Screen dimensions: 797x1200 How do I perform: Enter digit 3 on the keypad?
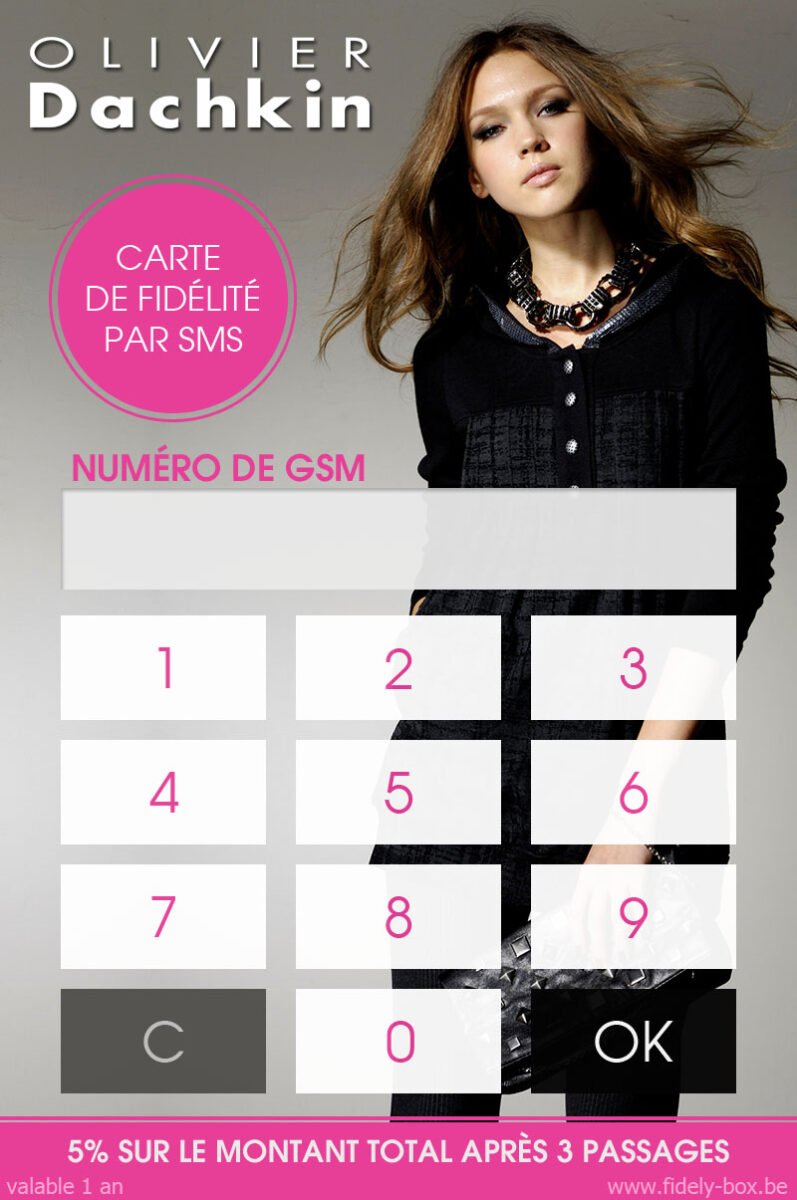(x=633, y=668)
